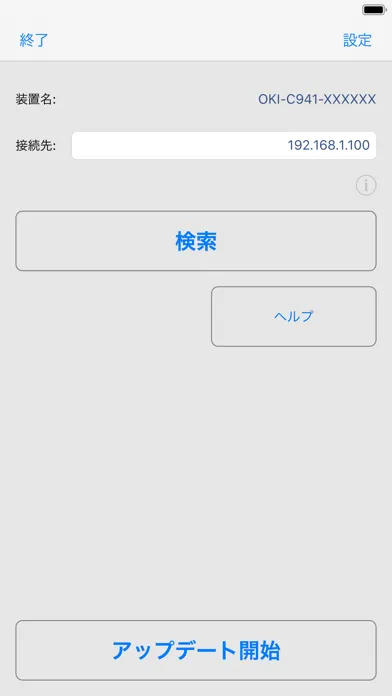Edit the 接続先 IP address field
392x696 pixels.
coord(224,146)
